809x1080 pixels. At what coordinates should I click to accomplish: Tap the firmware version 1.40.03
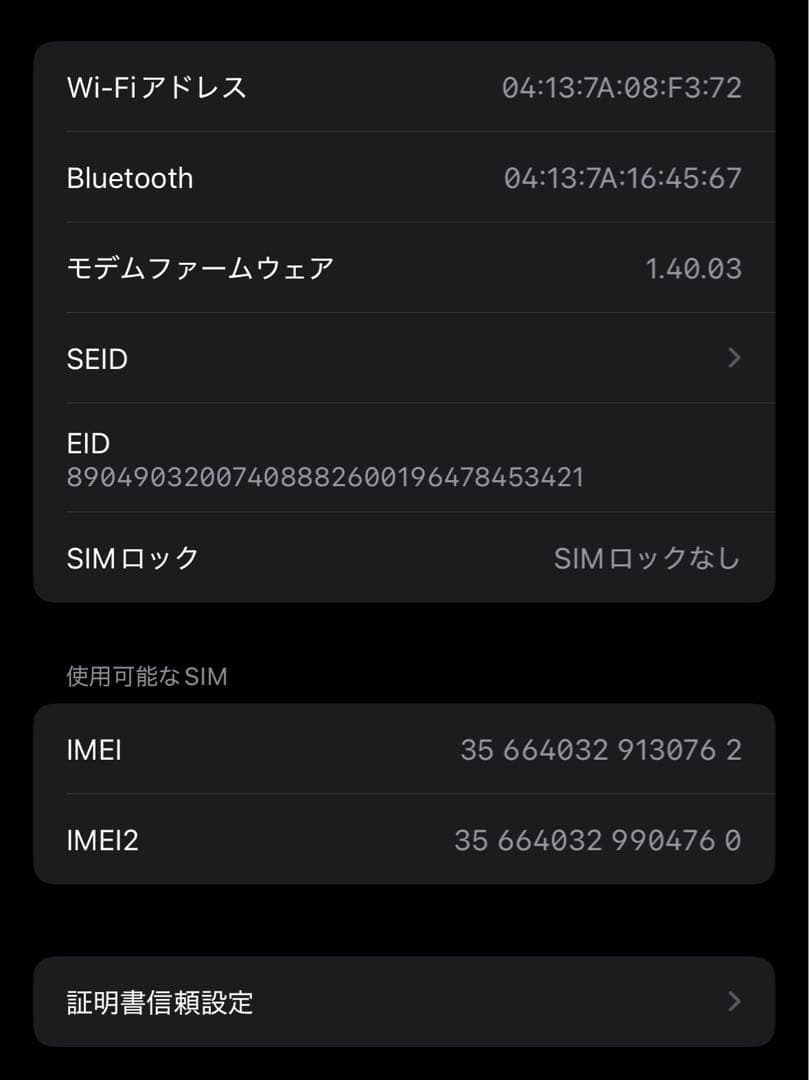[x=699, y=268]
